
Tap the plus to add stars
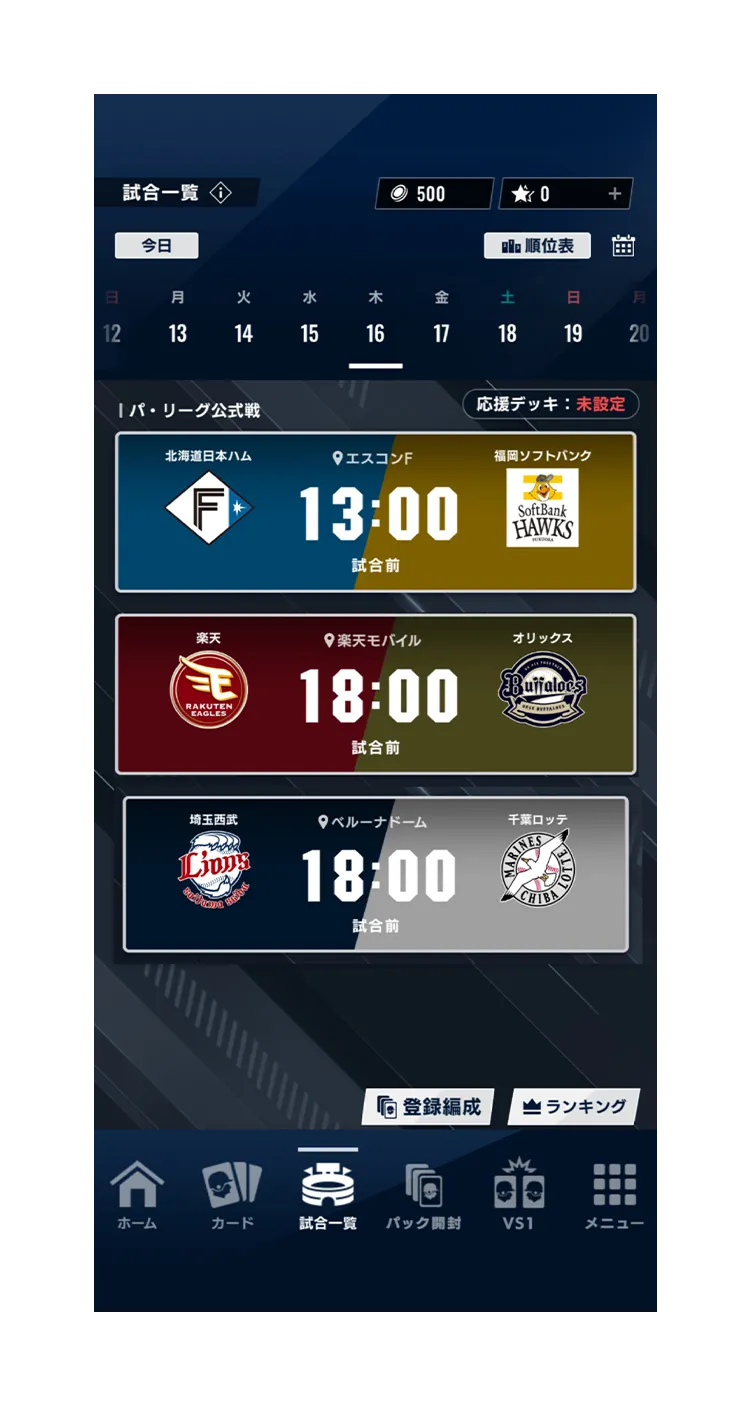click(x=614, y=194)
